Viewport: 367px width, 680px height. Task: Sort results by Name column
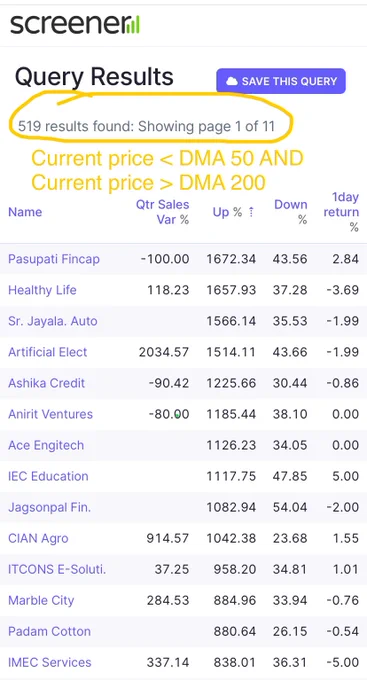[x=25, y=212]
